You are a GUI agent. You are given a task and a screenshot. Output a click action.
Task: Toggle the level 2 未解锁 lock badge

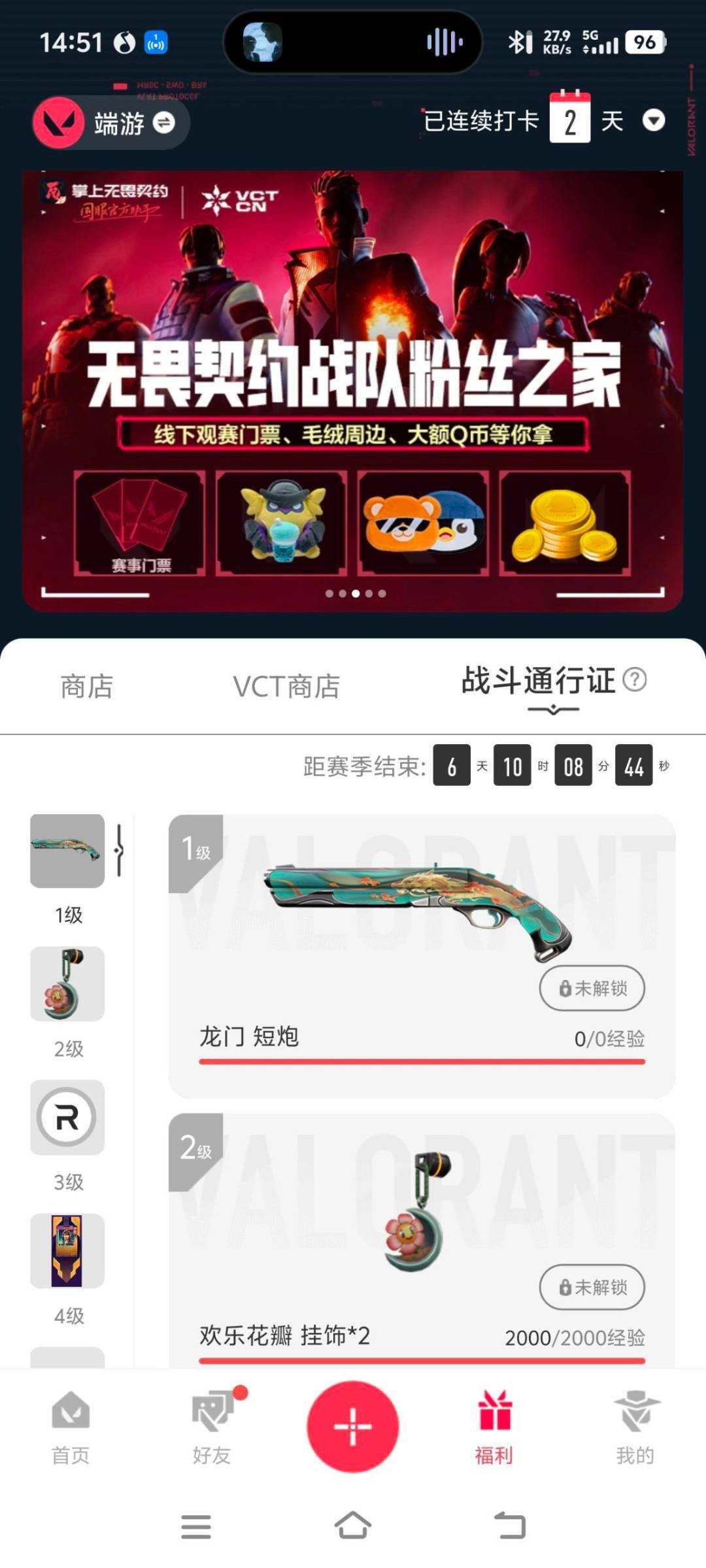tap(592, 1287)
